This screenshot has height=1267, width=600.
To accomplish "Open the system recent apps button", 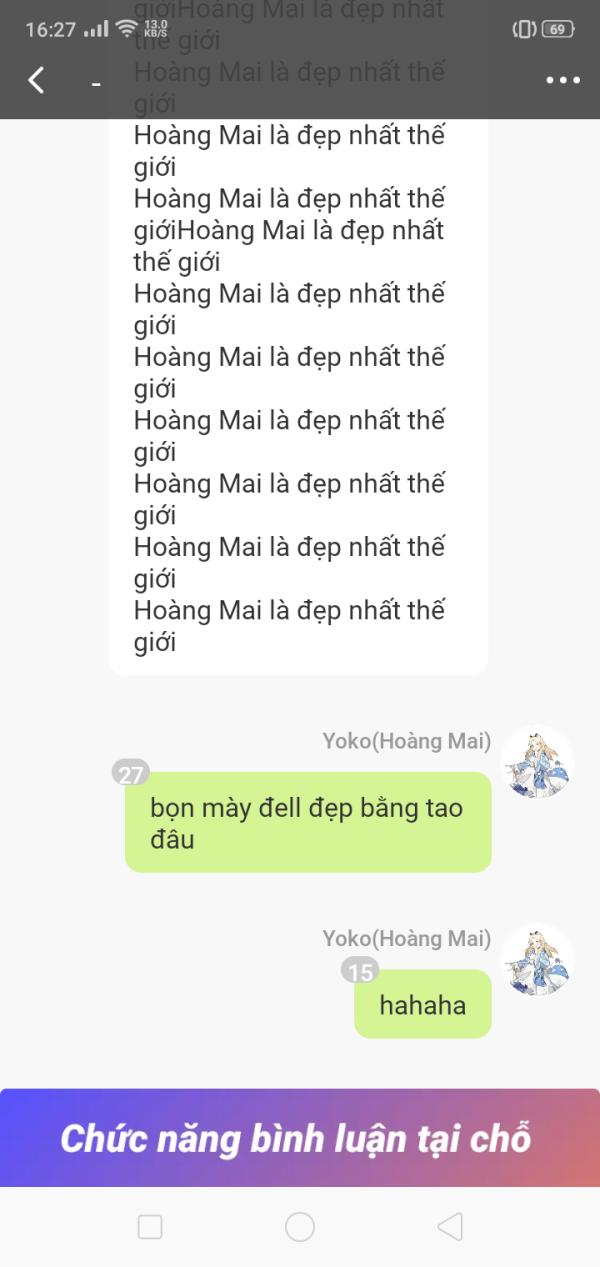I will tap(150, 1227).
